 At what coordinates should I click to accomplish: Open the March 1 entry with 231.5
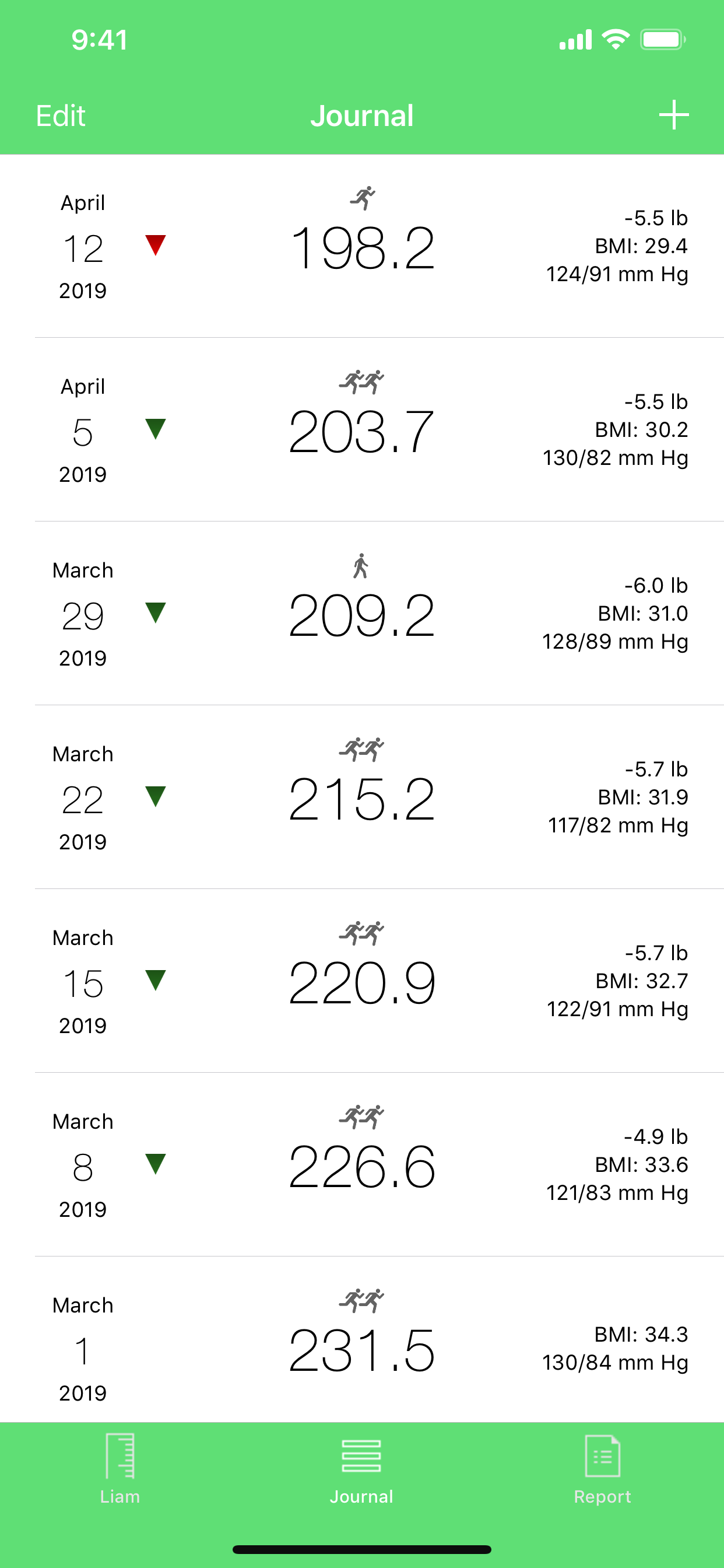pyautogui.click(x=362, y=1340)
